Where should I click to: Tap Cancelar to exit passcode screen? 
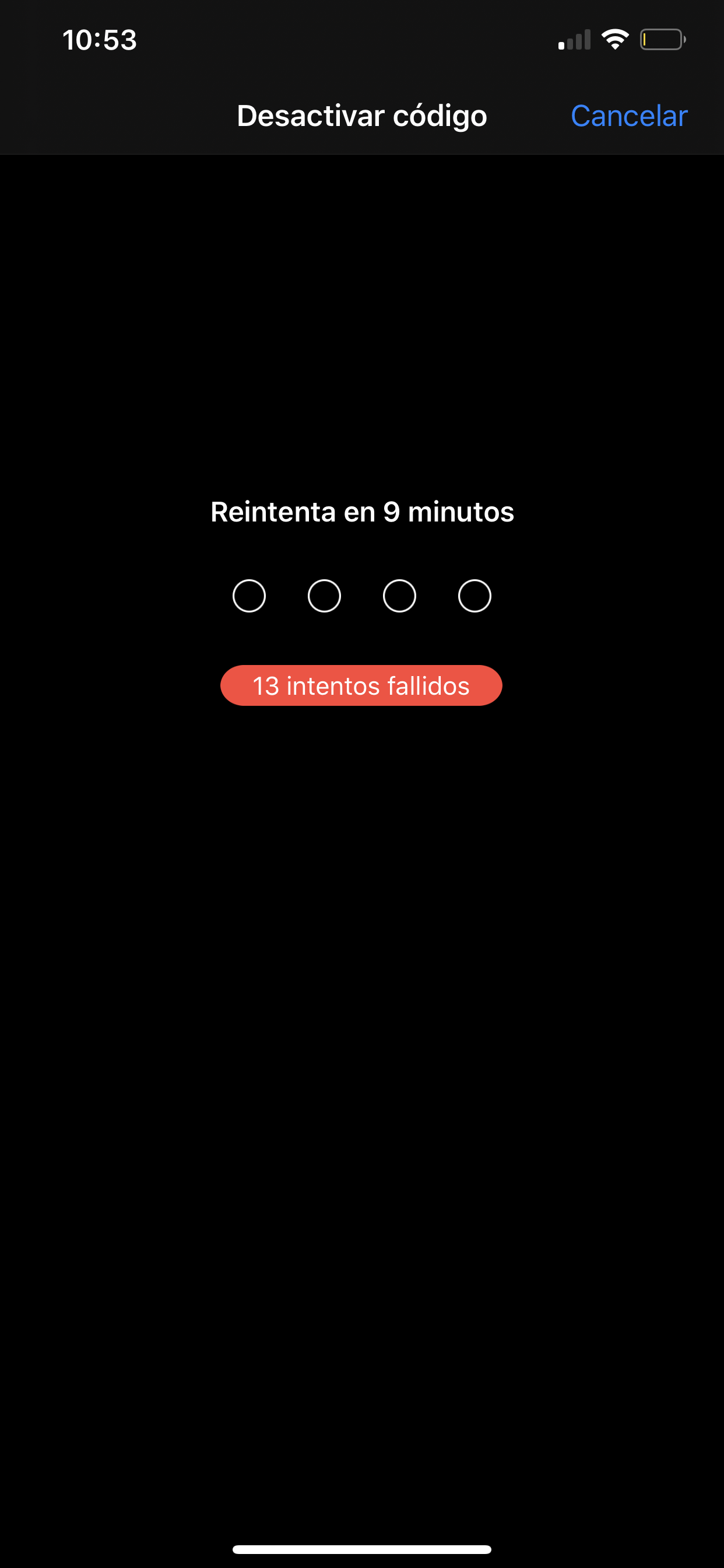pyautogui.click(x=628, y=116)
